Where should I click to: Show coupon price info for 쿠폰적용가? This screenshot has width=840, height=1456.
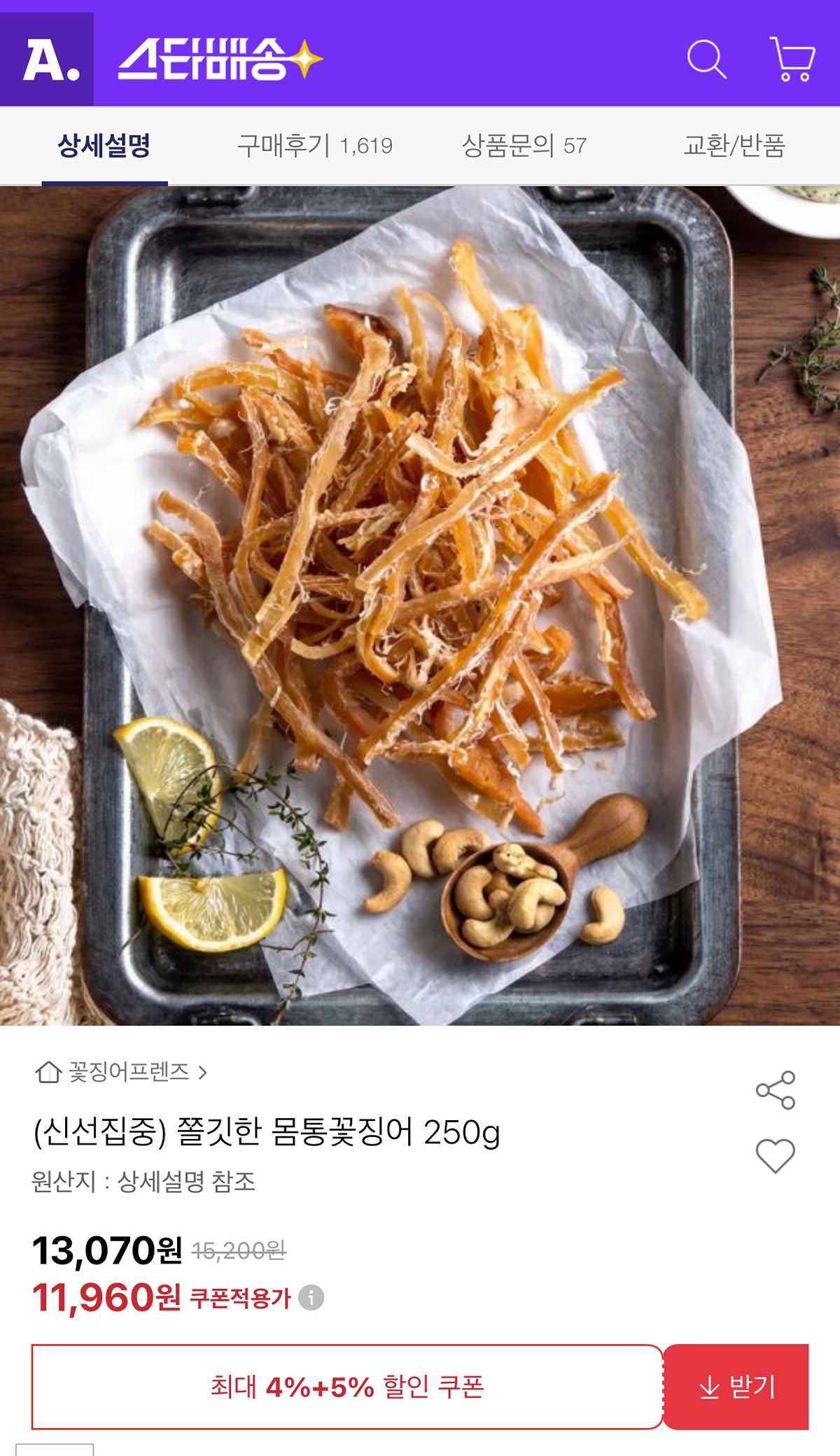(x=311, y=1298)
